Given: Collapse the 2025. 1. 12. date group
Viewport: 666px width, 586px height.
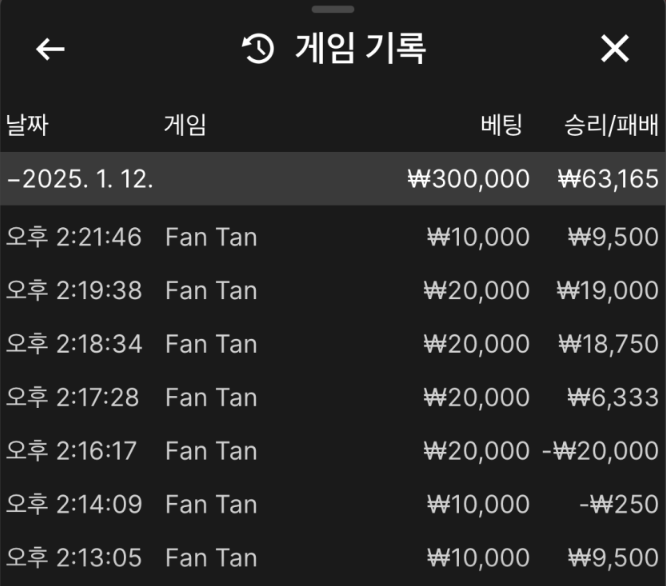Looking at the screenshot, I should tap(80, 179).
